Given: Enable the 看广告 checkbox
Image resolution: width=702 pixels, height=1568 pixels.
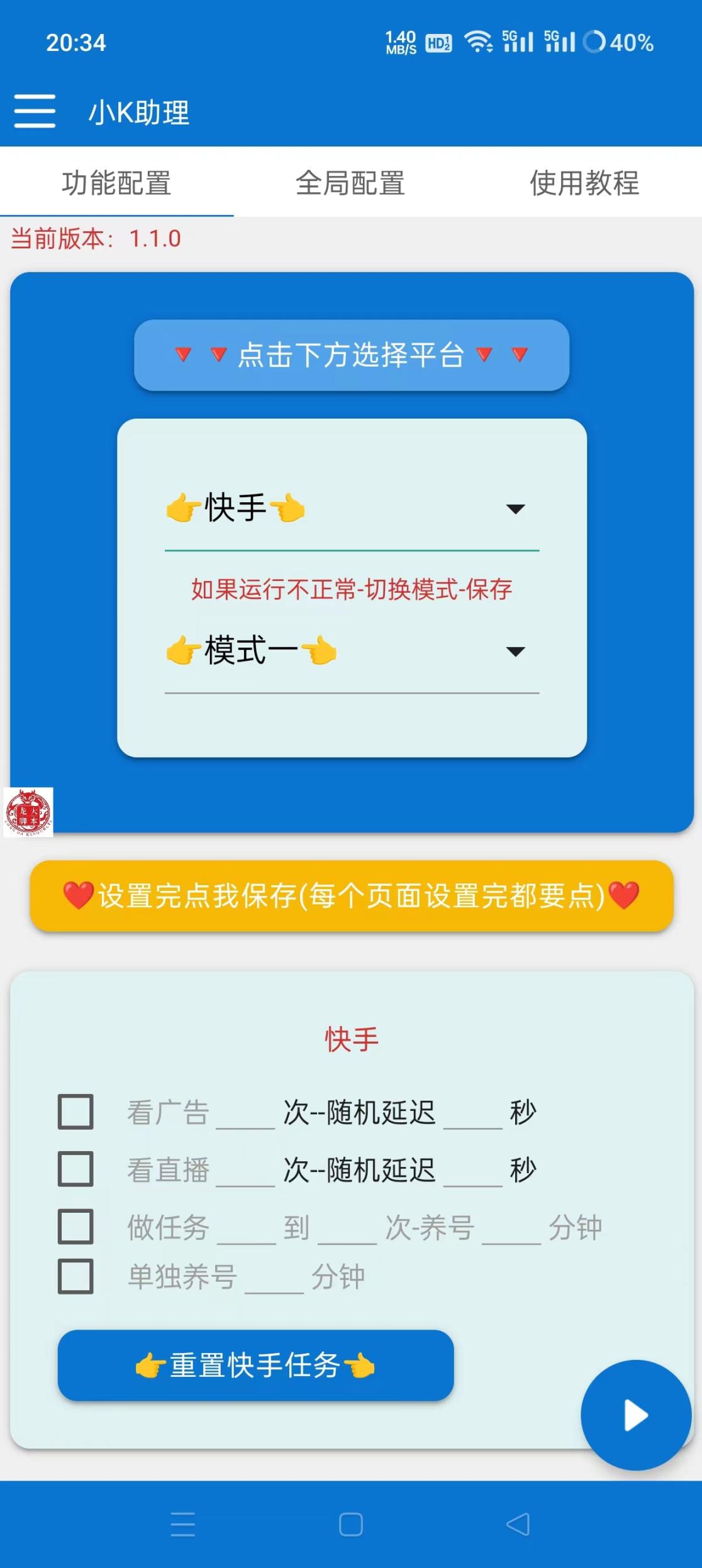Looking at the screenshot, I should pyautogui.click(x=75, y=1111).
